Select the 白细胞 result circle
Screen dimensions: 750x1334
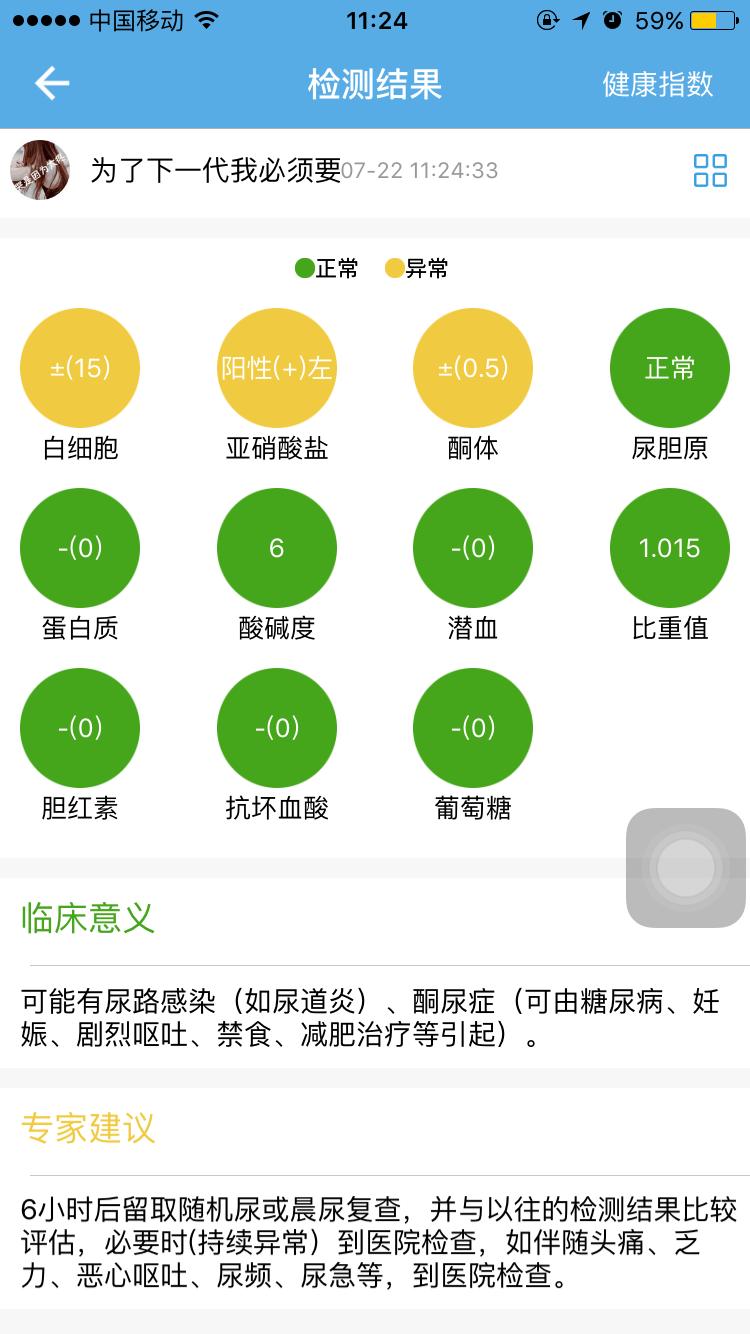(x=80, y=367)
